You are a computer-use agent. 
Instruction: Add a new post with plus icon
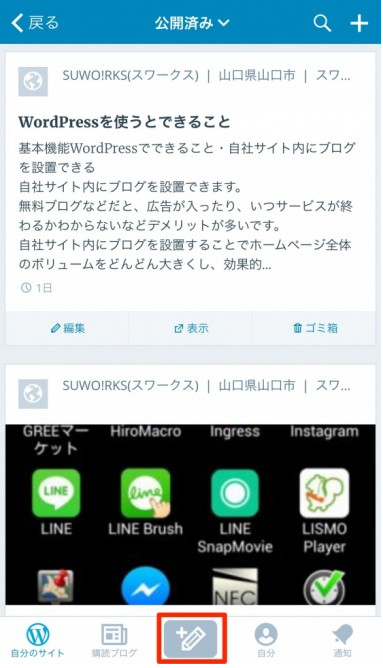coord(359,23)
